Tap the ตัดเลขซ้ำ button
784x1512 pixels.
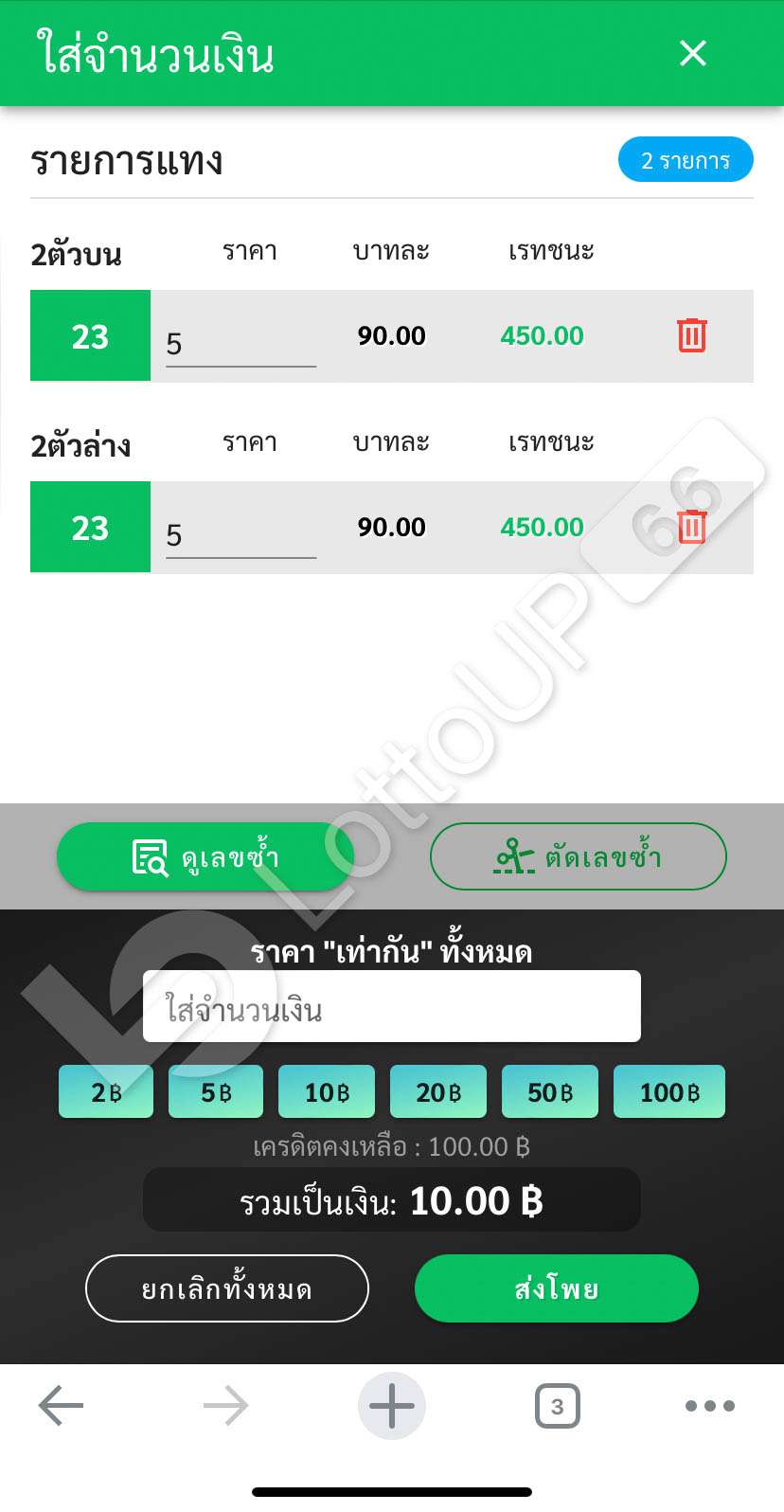578,857
